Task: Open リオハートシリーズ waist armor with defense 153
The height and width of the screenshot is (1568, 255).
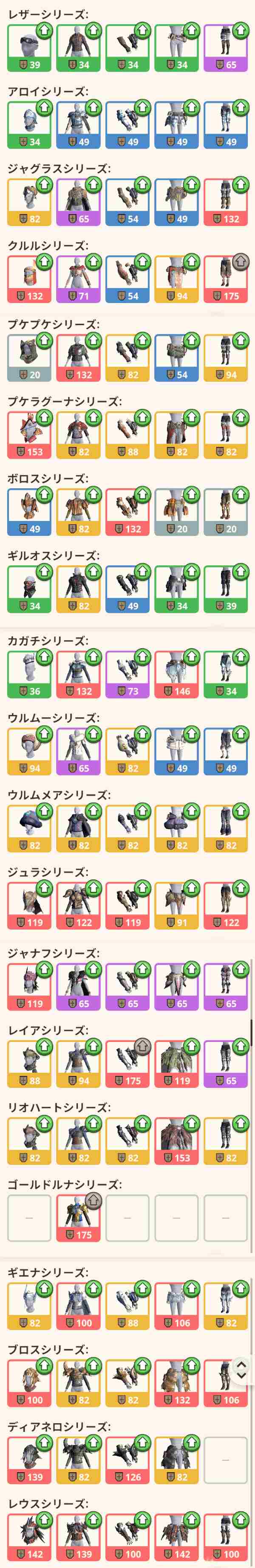Action: (177, 1140)
